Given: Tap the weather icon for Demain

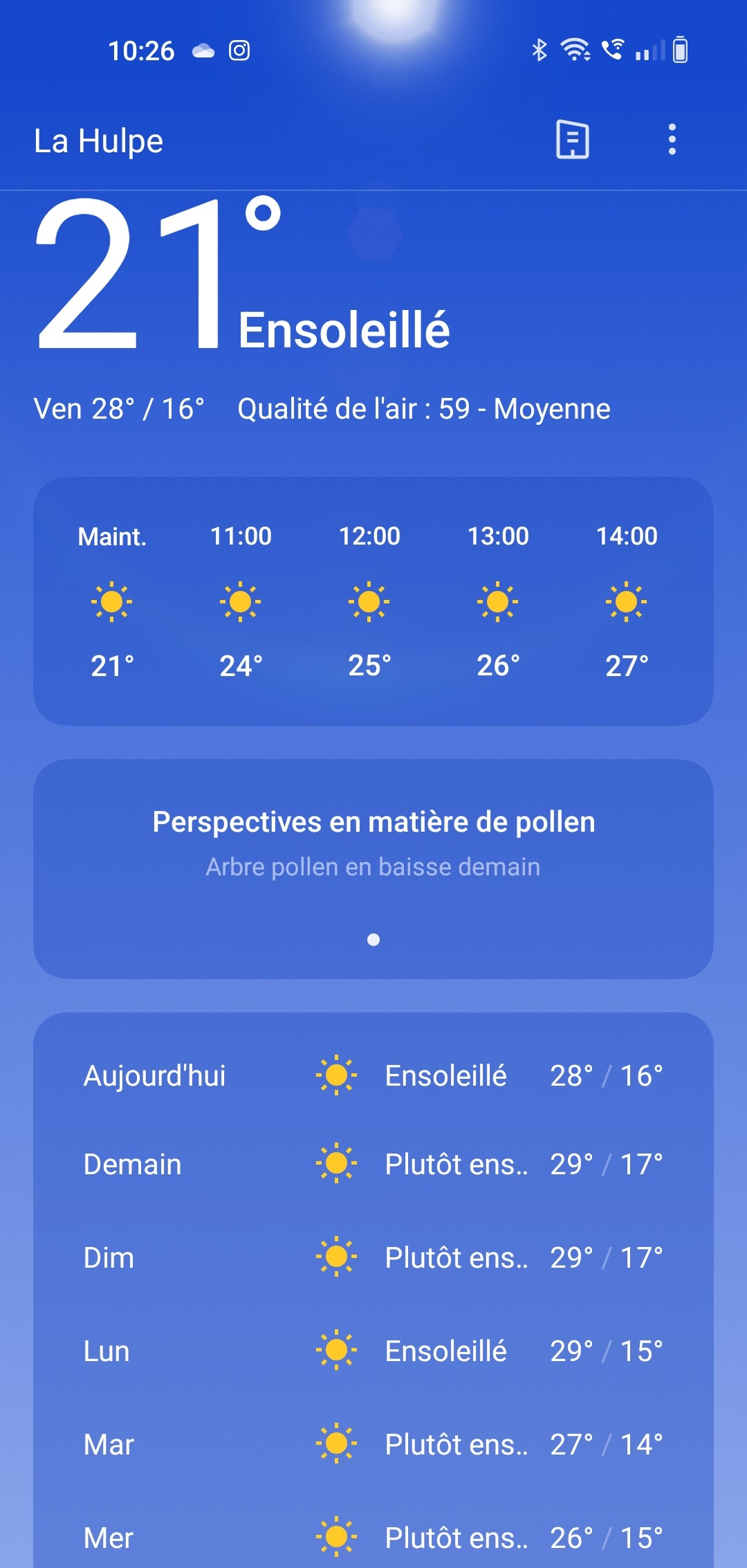Looking at the screenshot, I should (337, 1164).
